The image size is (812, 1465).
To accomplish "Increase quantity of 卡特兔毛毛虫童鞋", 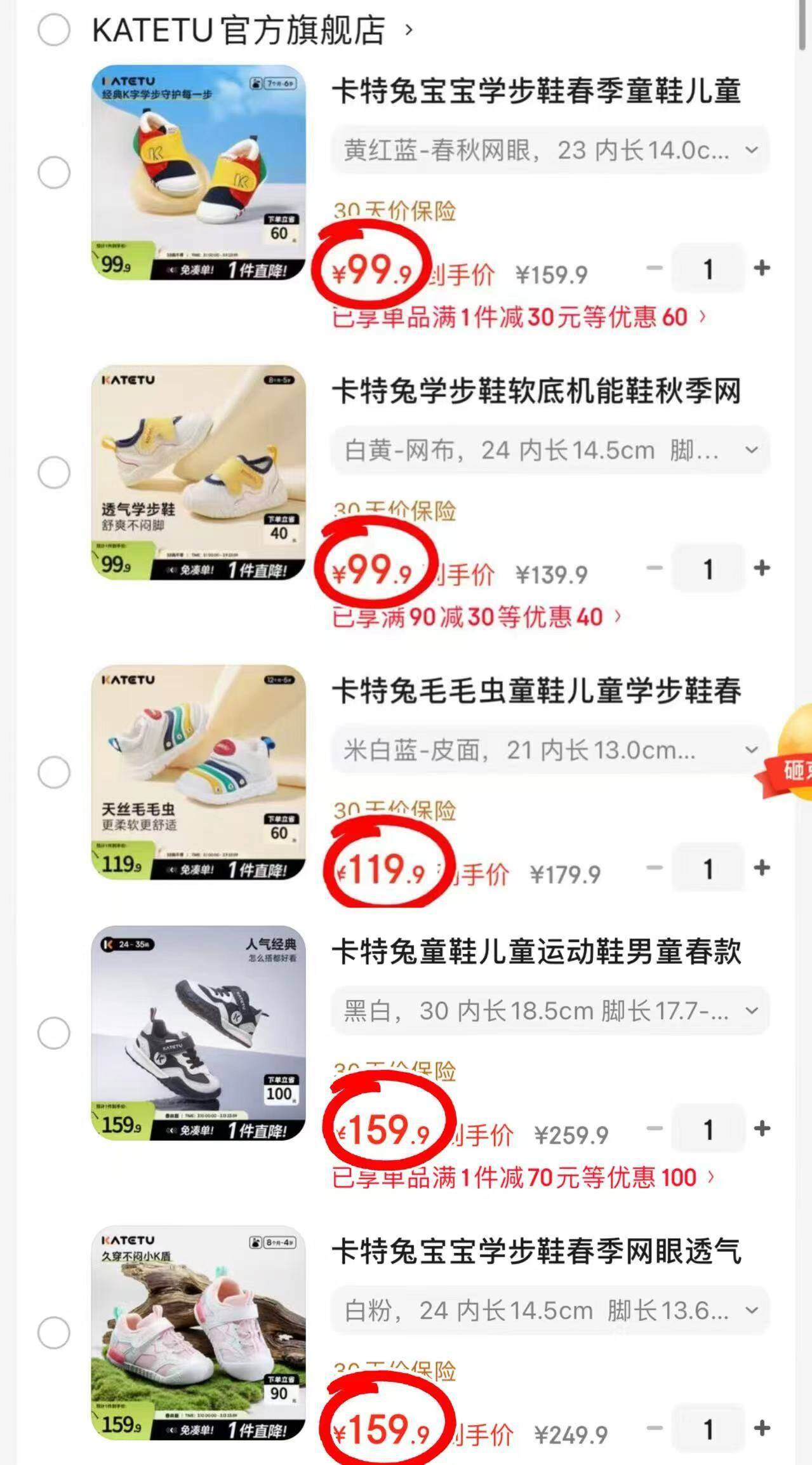I will [762, 868].
